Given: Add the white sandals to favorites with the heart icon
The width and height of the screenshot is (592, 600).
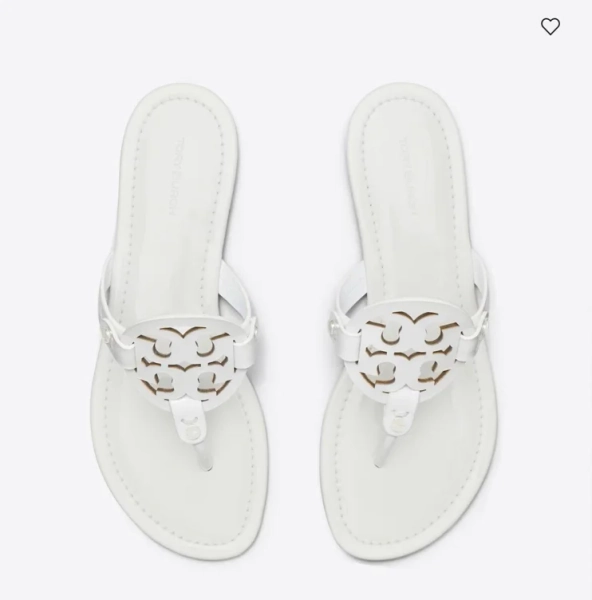Looking at the screenshot, I should pos(550,26).
